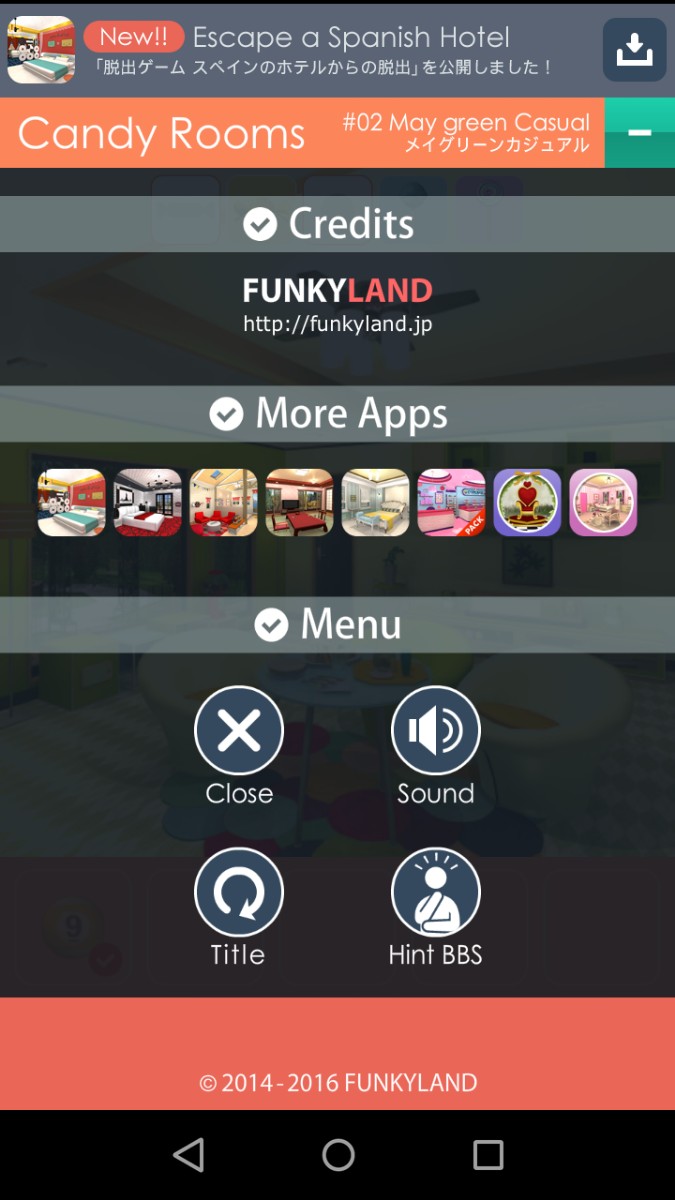The width and height of the screenshot is (675, 1200).
Task: Open the last pink room app icon
Action: point(603,503)
